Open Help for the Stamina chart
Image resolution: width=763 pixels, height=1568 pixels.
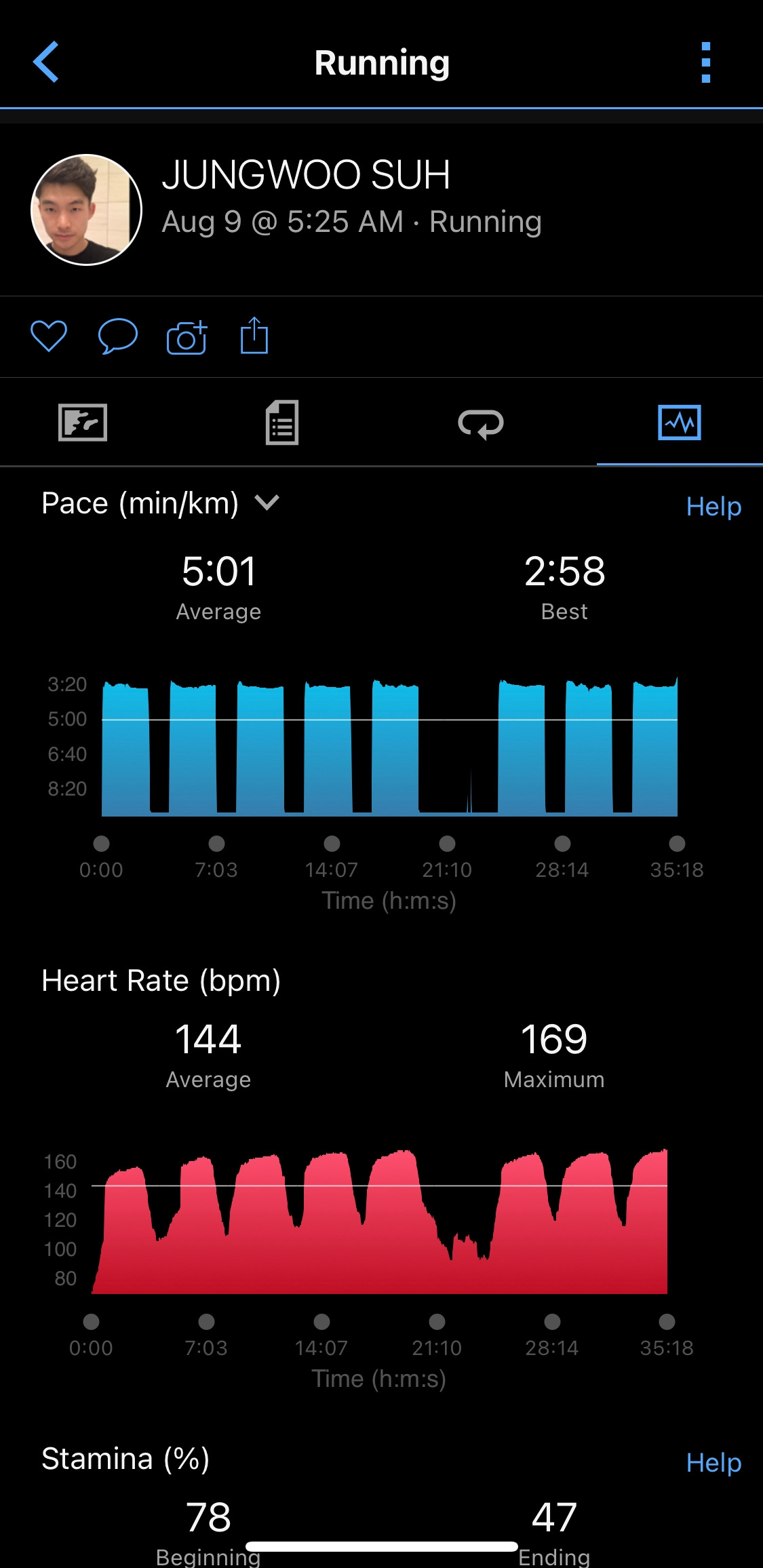tap(713, 1463)
